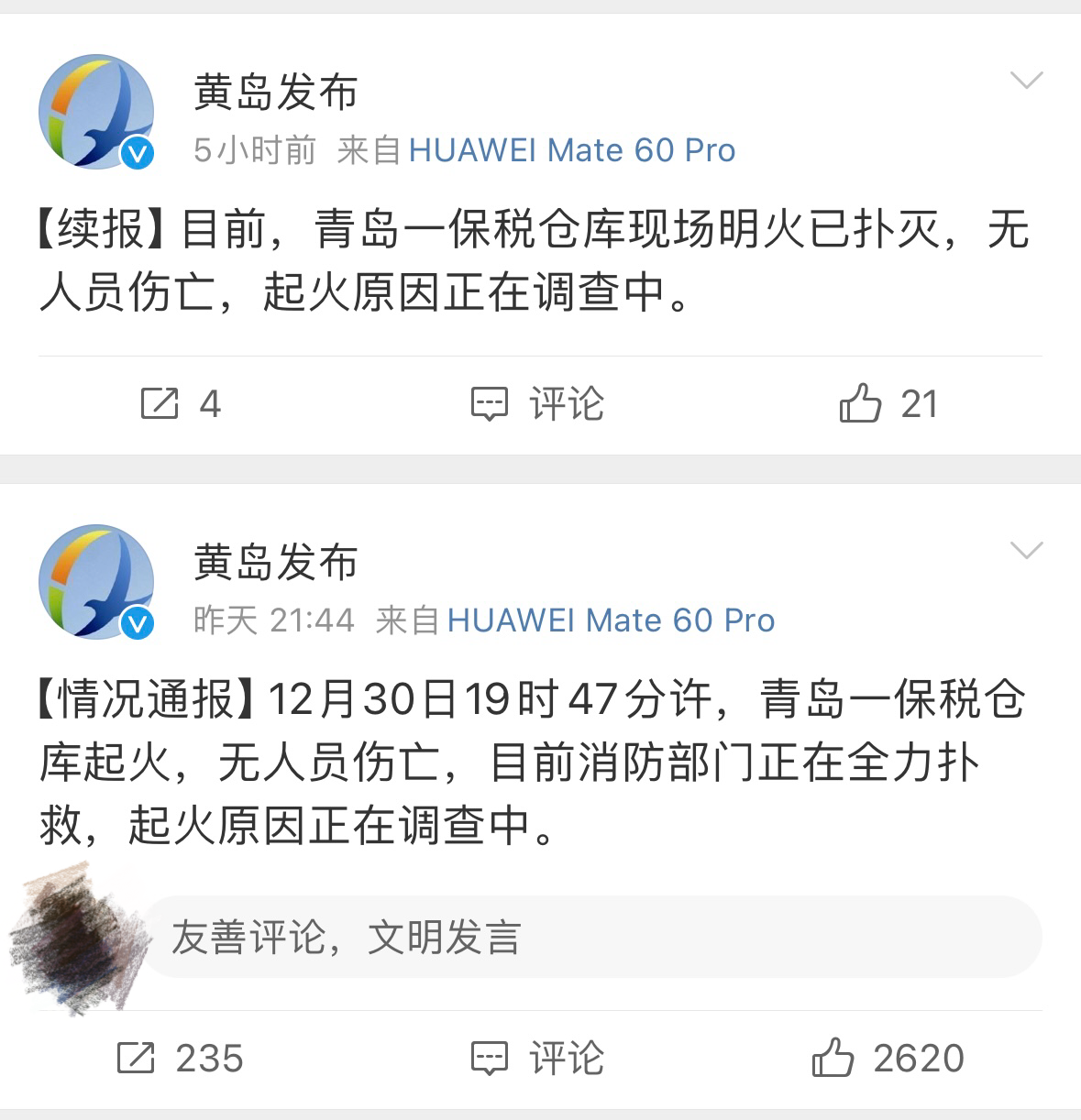Open the 黄岛发布 avatar on the 情况通报 post
The image size is (1081, 1120).
pos(96,582)
